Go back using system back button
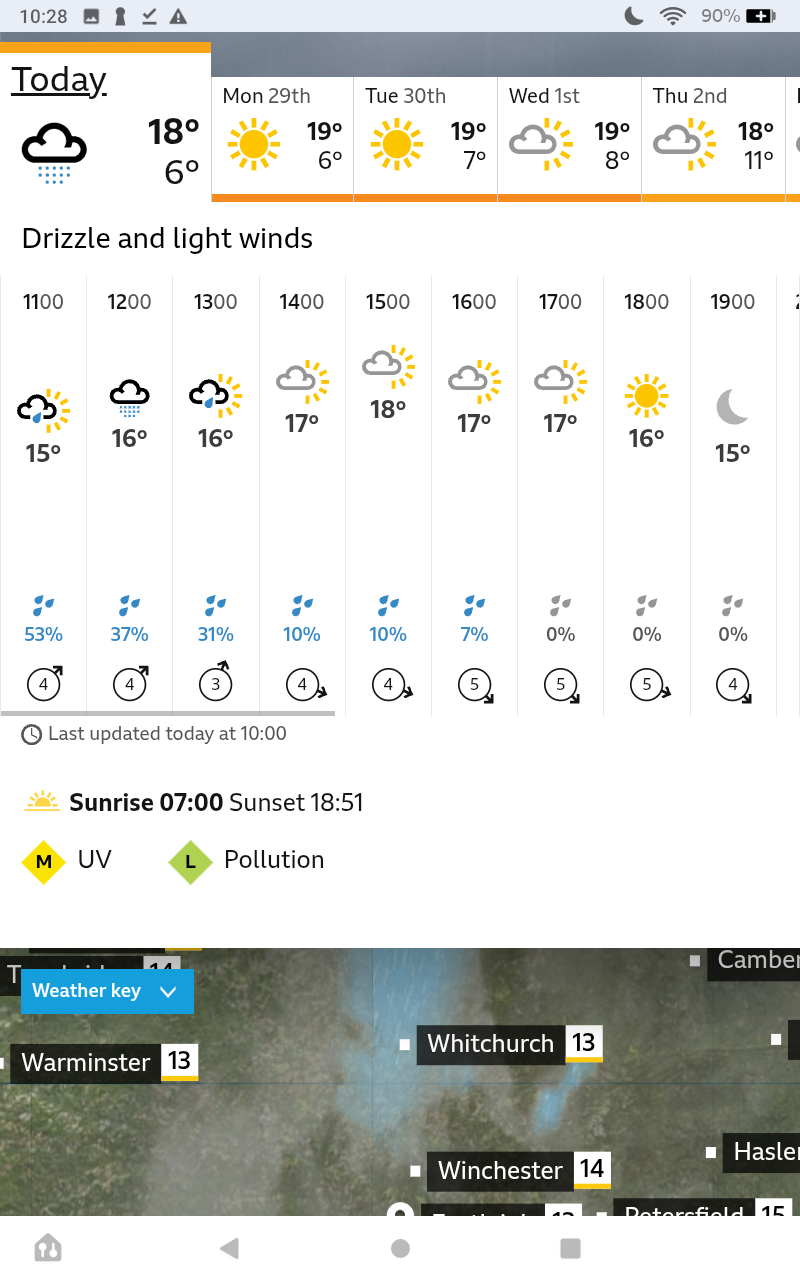Screen dimensions: 800x1280 pos(229,1247)
